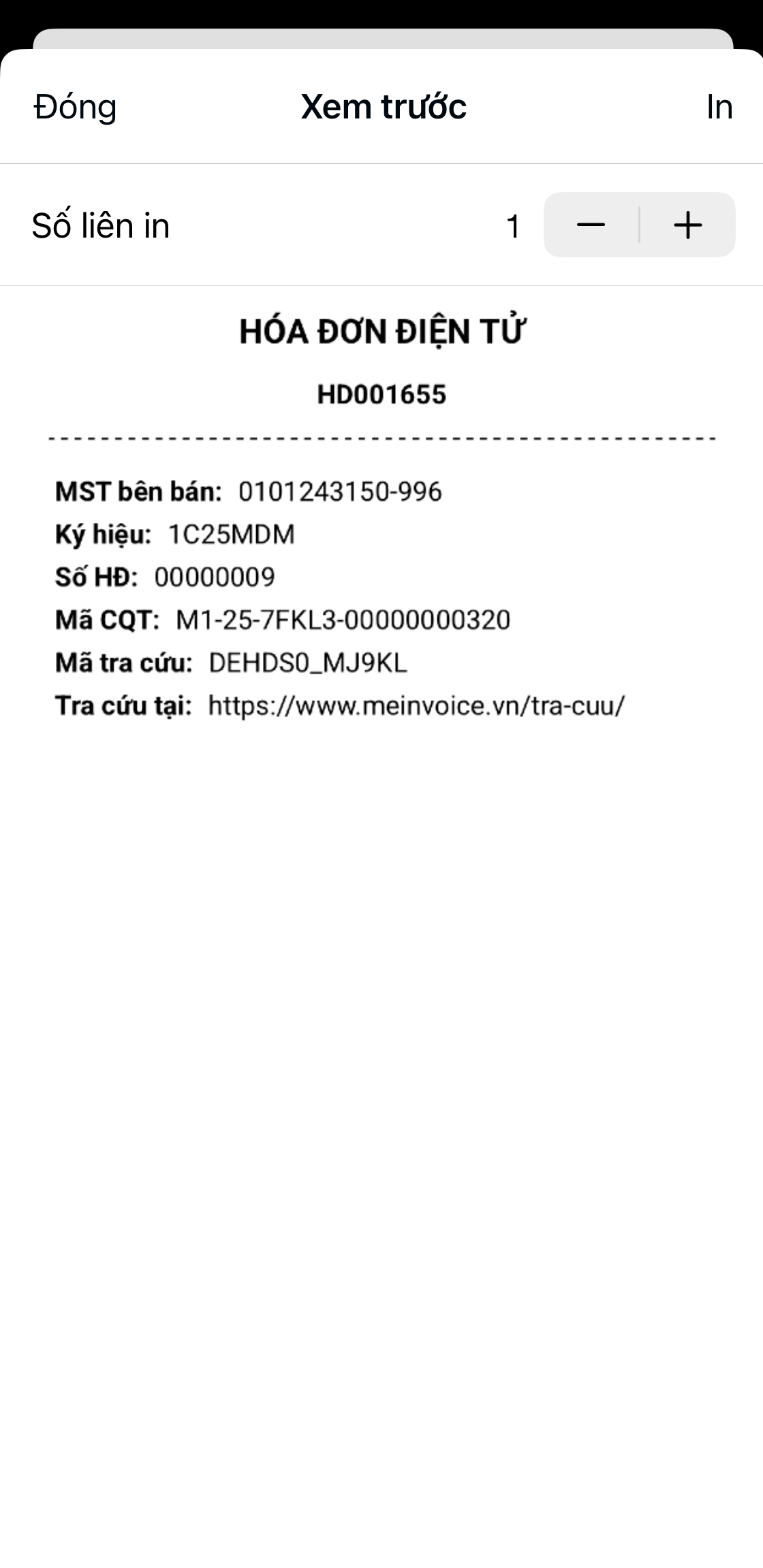Close the preview with Đóng

[x=75, y=107]
